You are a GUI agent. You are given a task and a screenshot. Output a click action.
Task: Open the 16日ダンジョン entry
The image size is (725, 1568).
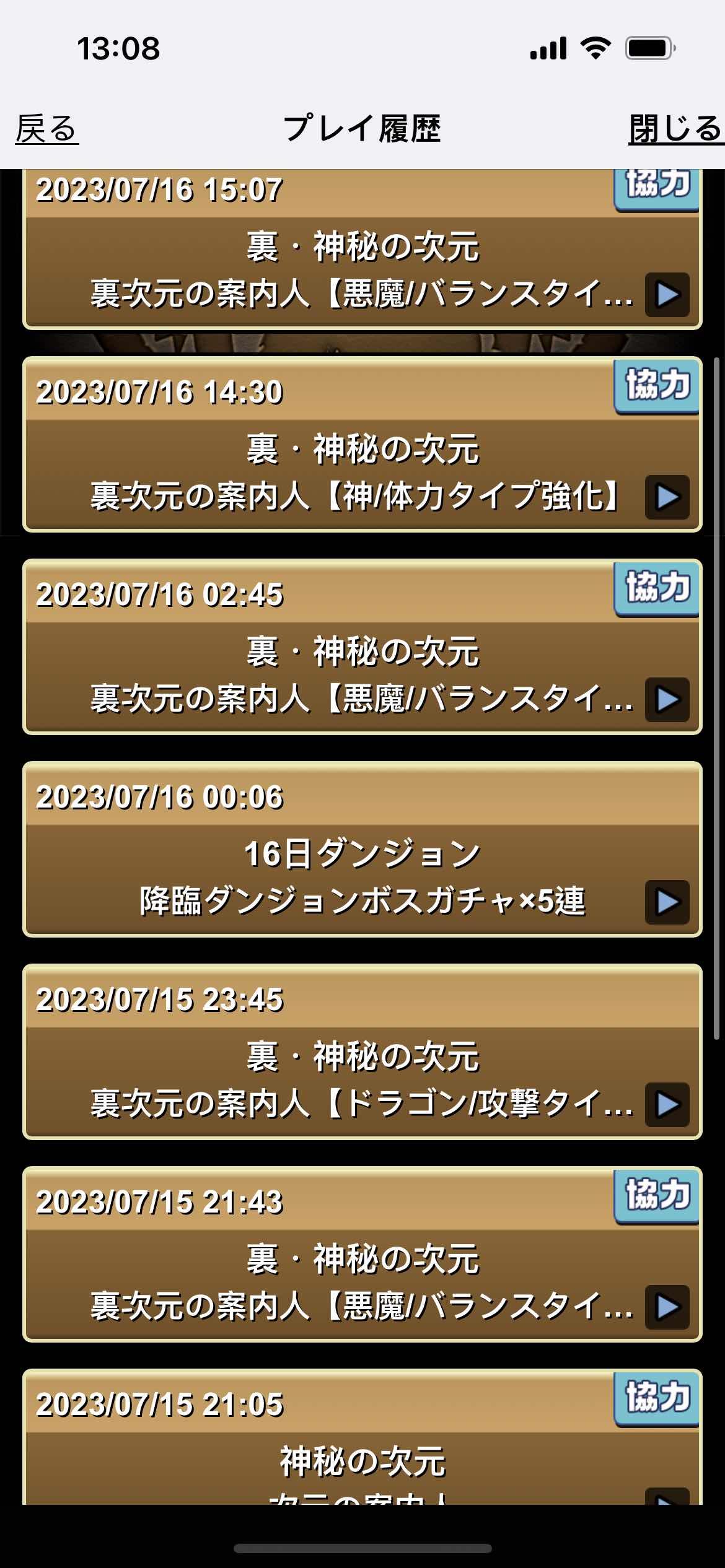(x=667, y=902)
